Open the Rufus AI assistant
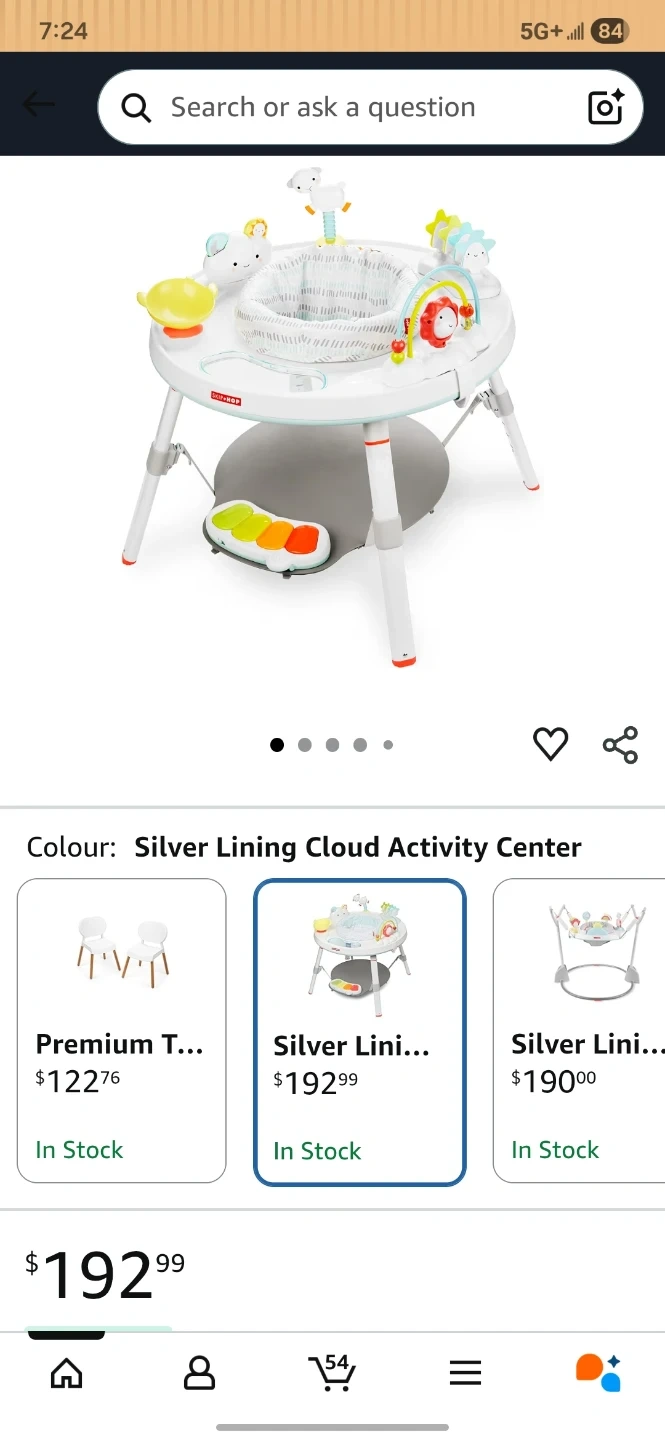665x1440 pixels. (x=598, y=1373)
